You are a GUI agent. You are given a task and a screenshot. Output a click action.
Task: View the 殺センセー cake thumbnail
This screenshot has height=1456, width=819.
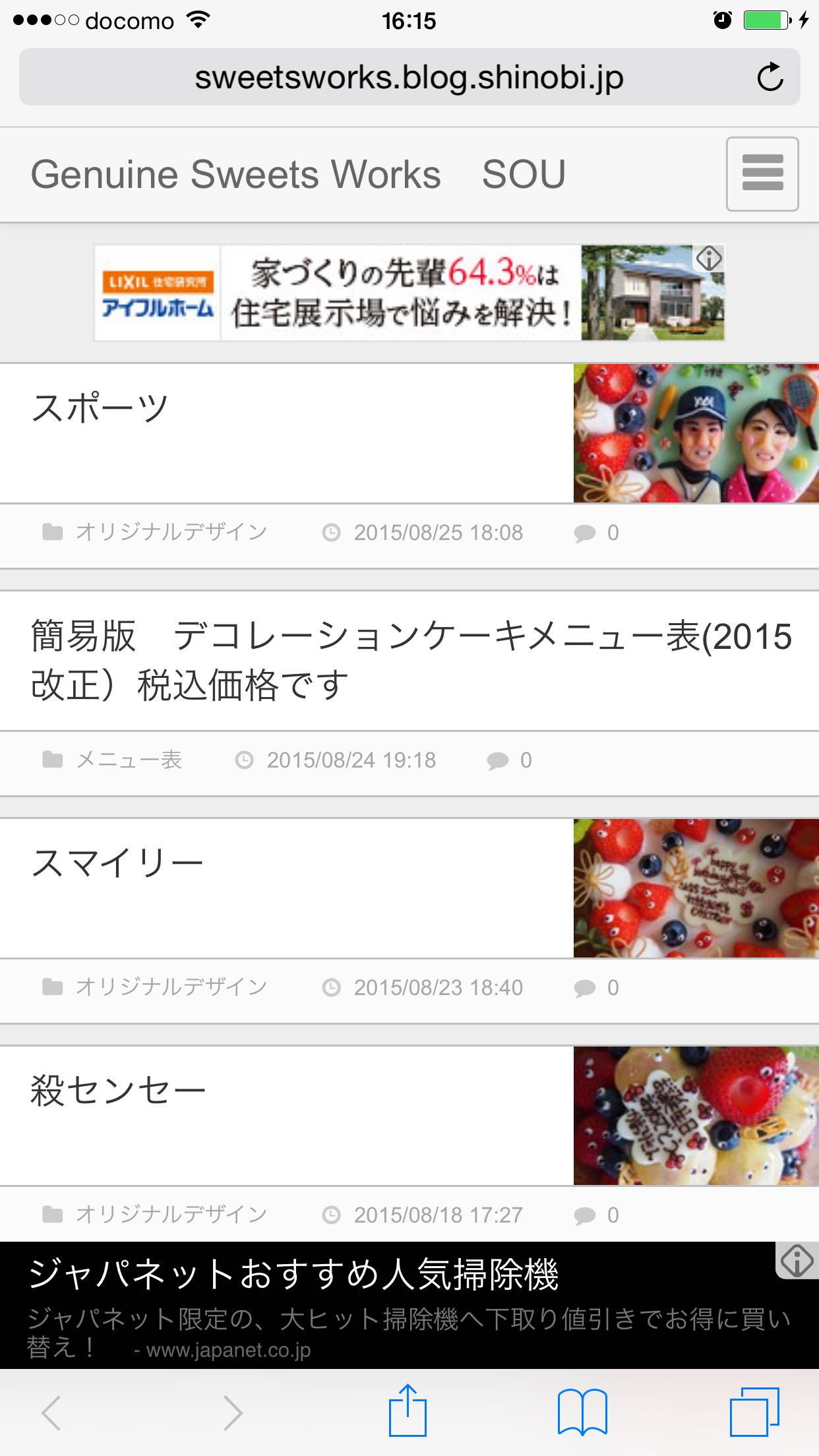click(696, 1116)
